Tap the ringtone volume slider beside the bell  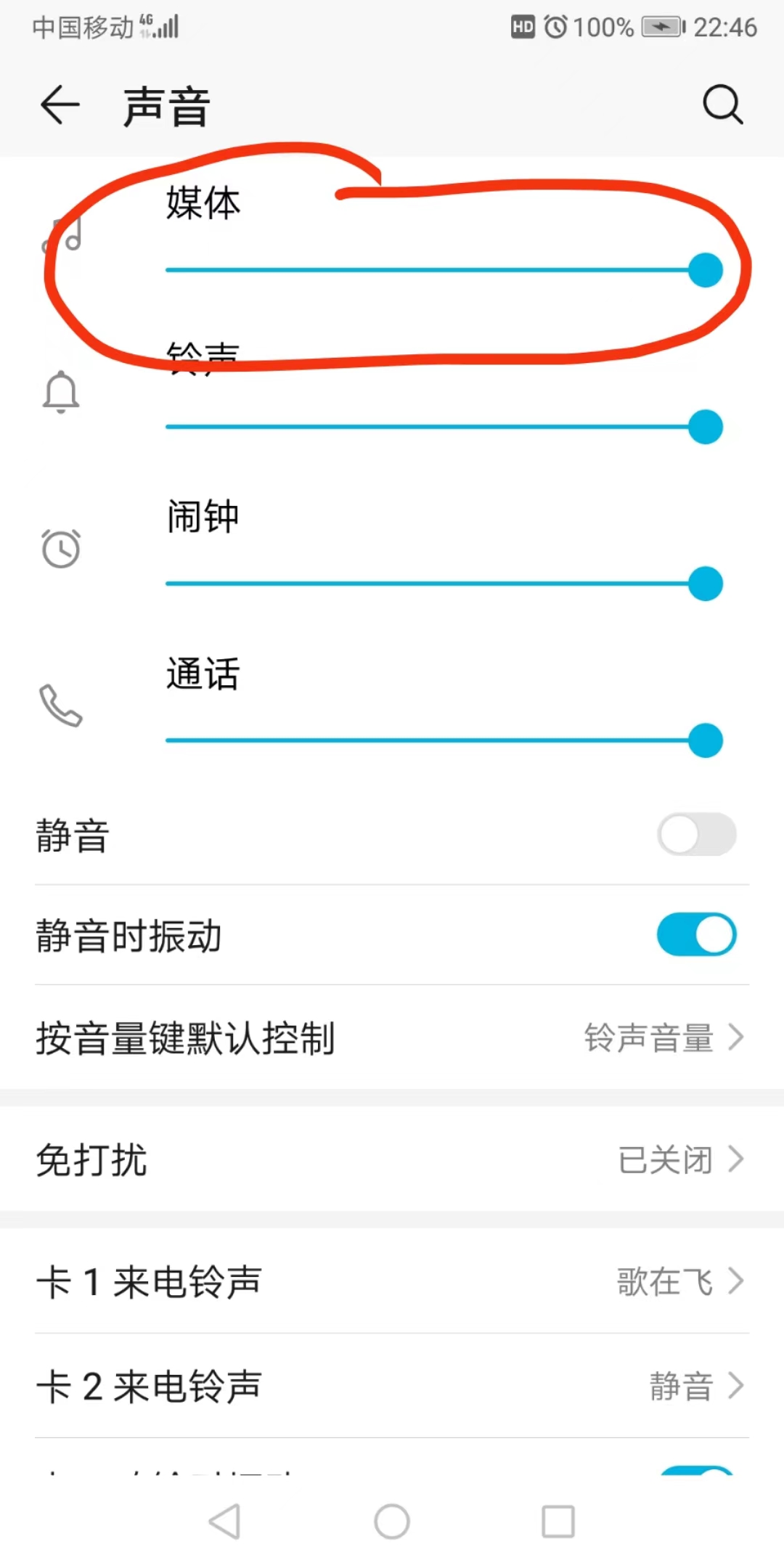444,427
